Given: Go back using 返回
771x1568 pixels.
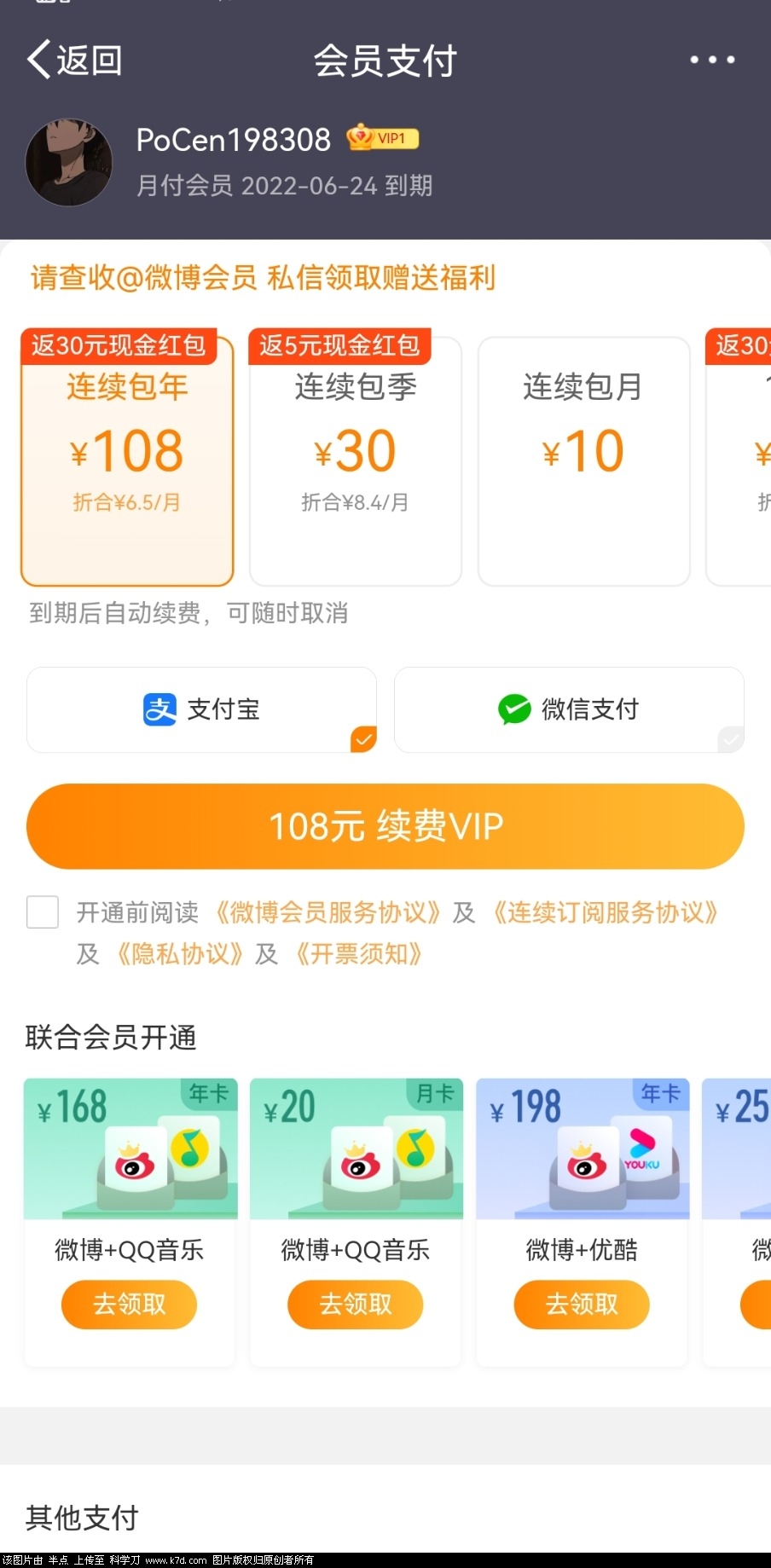Looking at the screenshot, I should (x=75, y=61).
